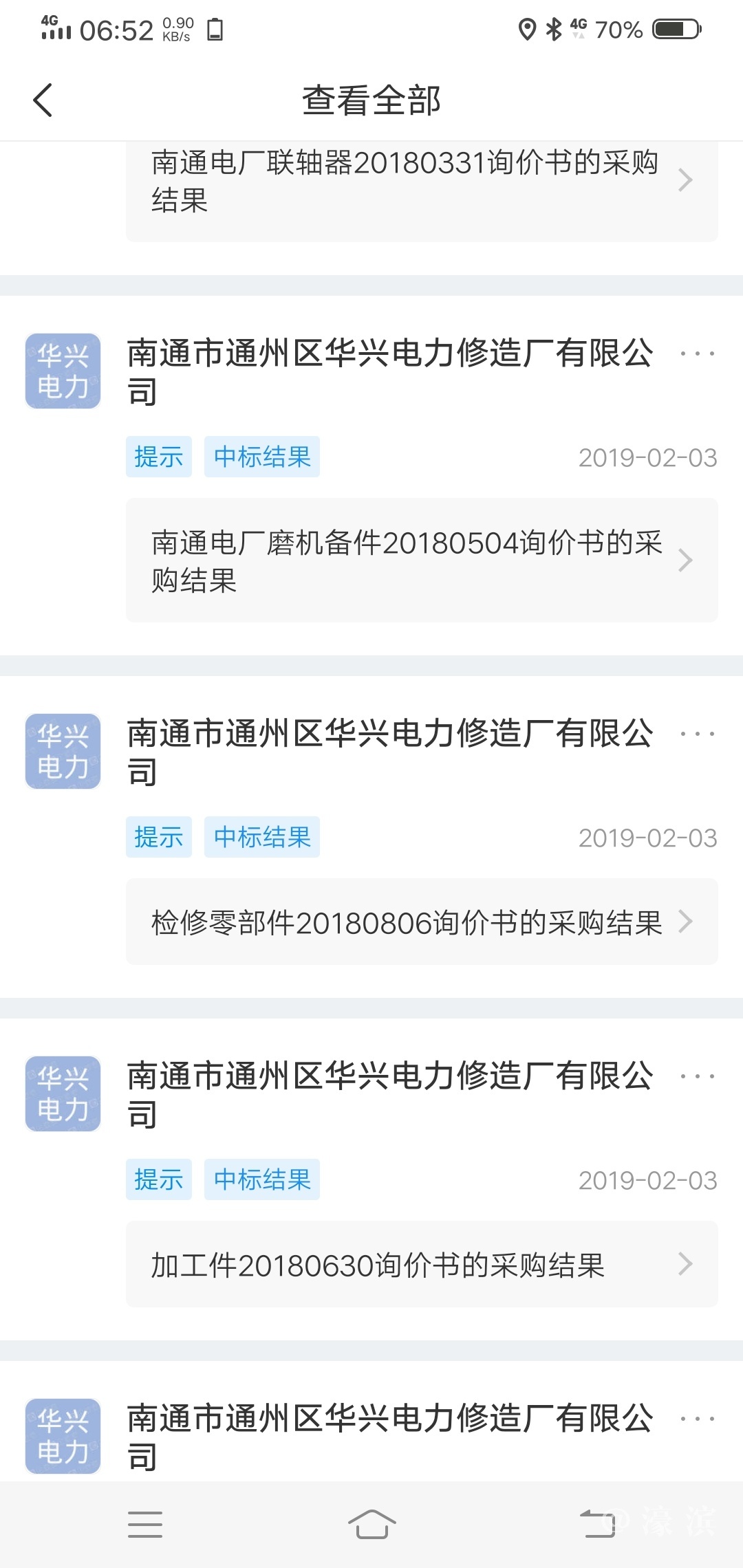Go to the system home screen

click(x=371, y=1524)
